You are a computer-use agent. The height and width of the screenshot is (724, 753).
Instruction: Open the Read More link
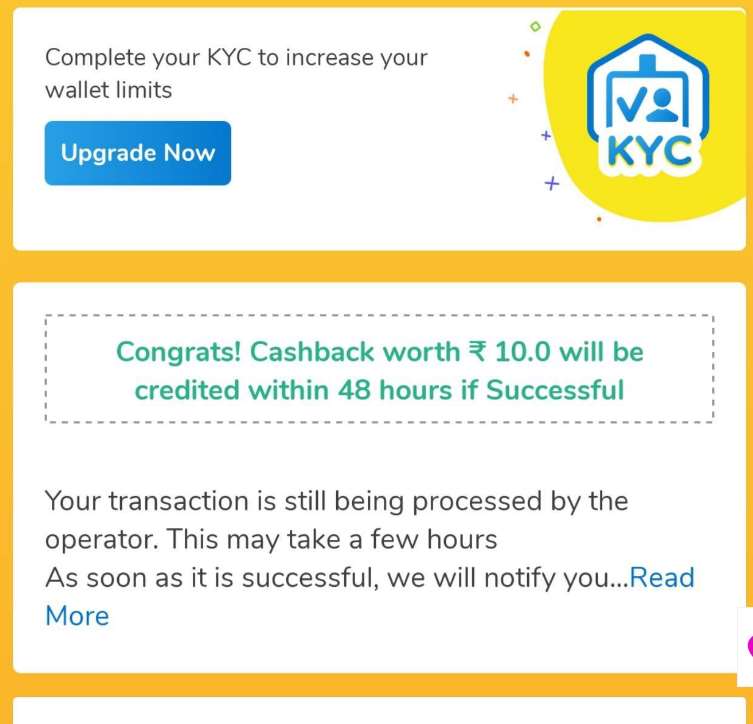click(660, 578)
